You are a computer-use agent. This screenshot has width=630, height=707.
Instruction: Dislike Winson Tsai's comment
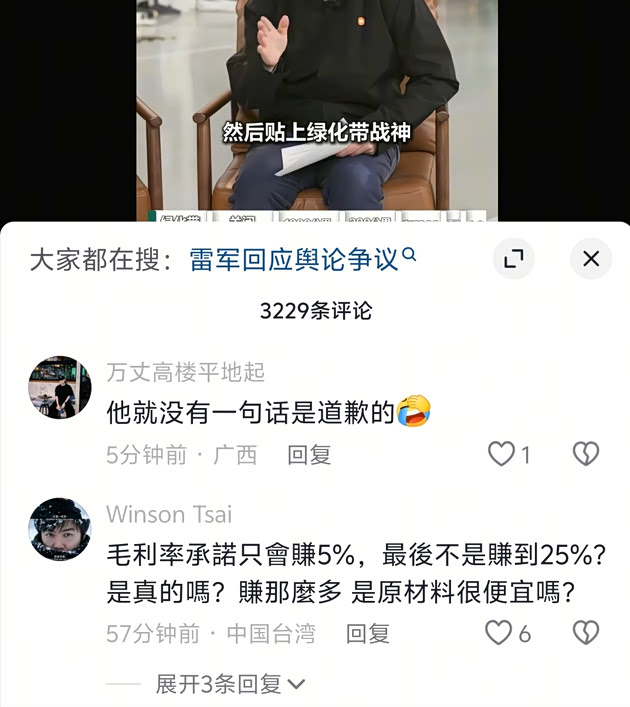(585, 633)
